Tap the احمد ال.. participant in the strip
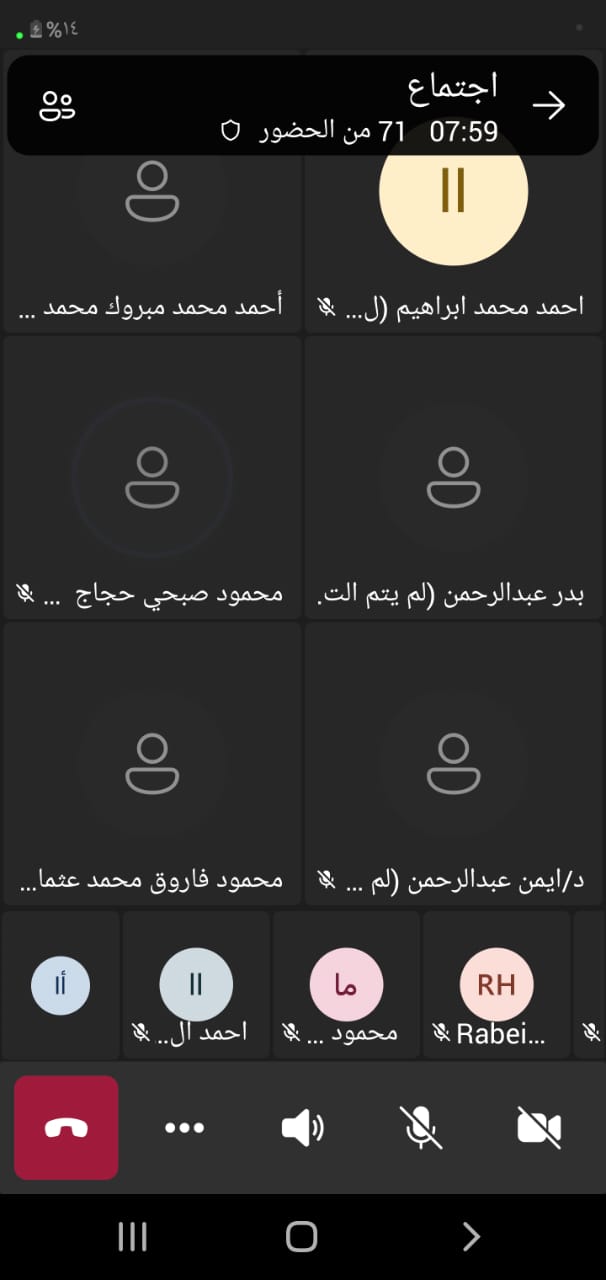Viewport: 606px width, 1280px height. click(196, 985)
